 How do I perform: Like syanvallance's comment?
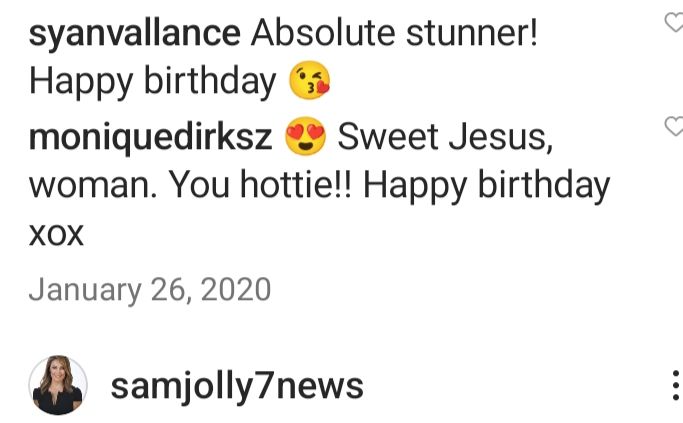point(674,23)
